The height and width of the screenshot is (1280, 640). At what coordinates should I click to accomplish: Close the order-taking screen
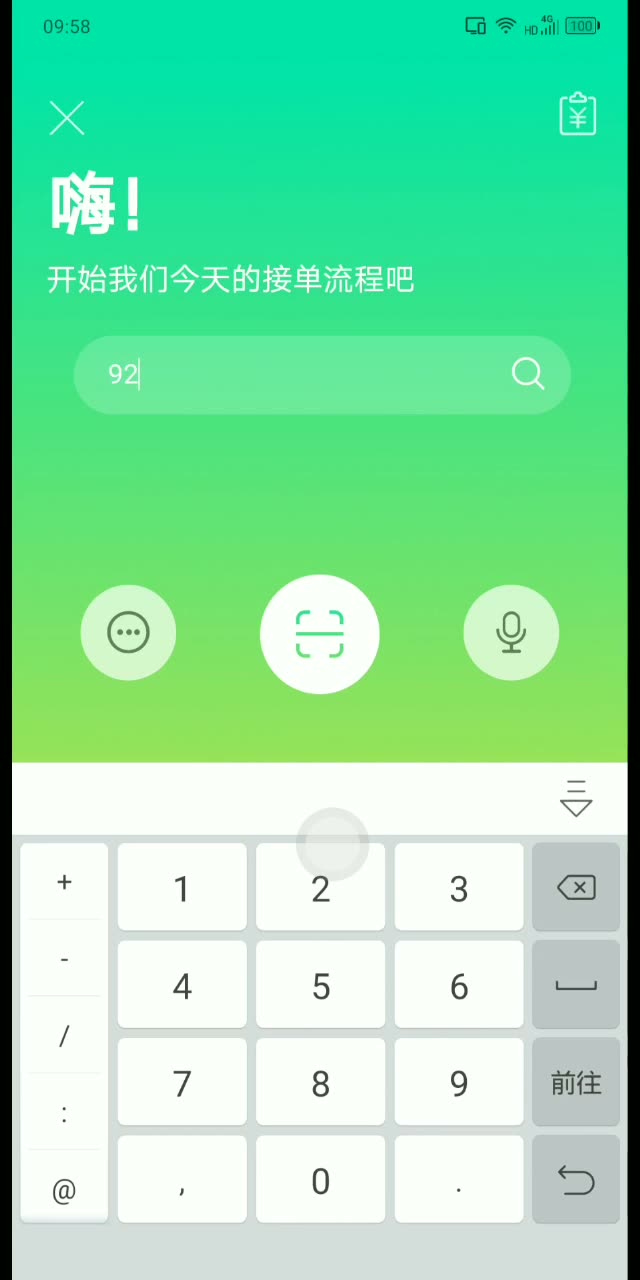tap(67, 118)
